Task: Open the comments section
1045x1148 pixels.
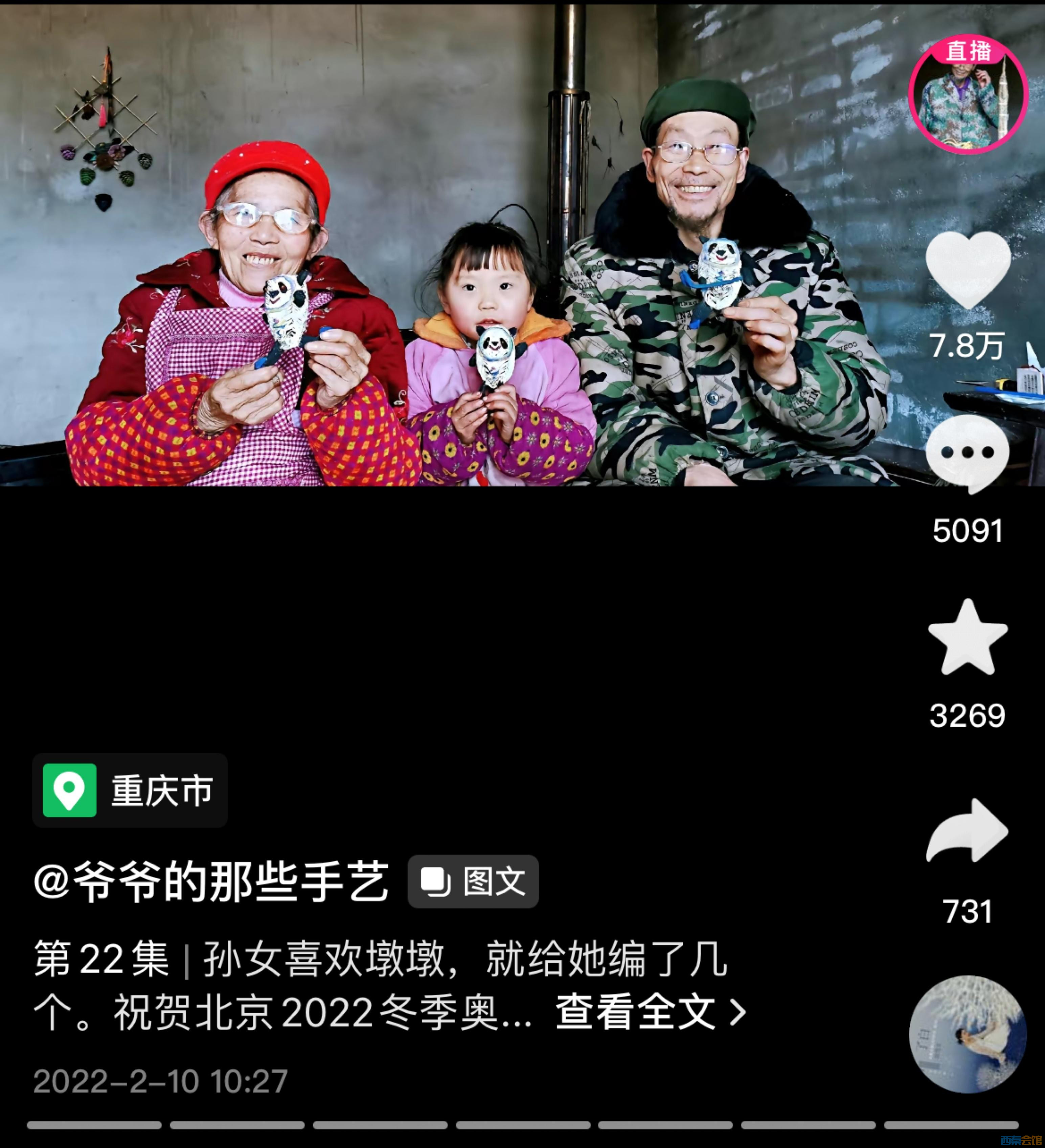Action: click(x=968, y=453)
